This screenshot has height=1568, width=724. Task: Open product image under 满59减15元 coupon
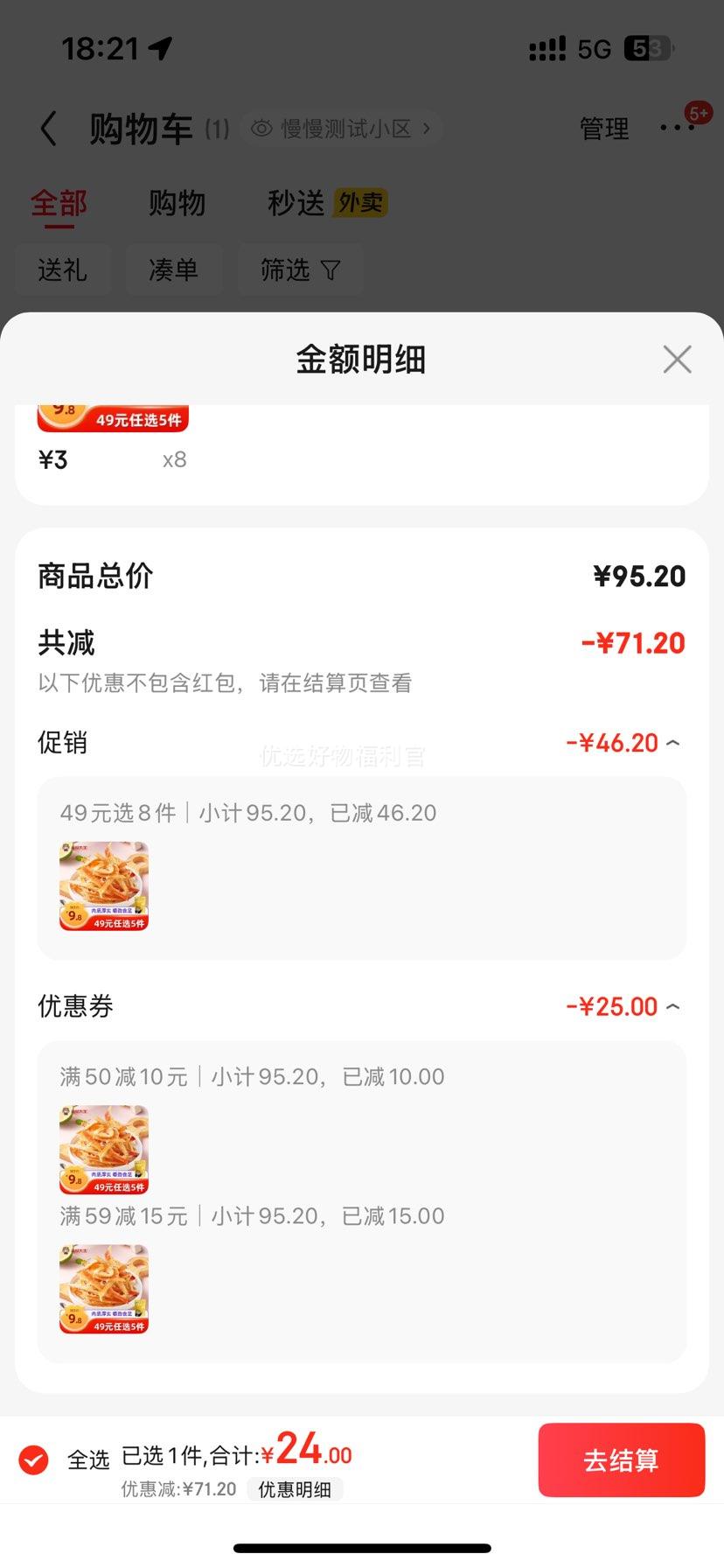[x=104, y=1289]
